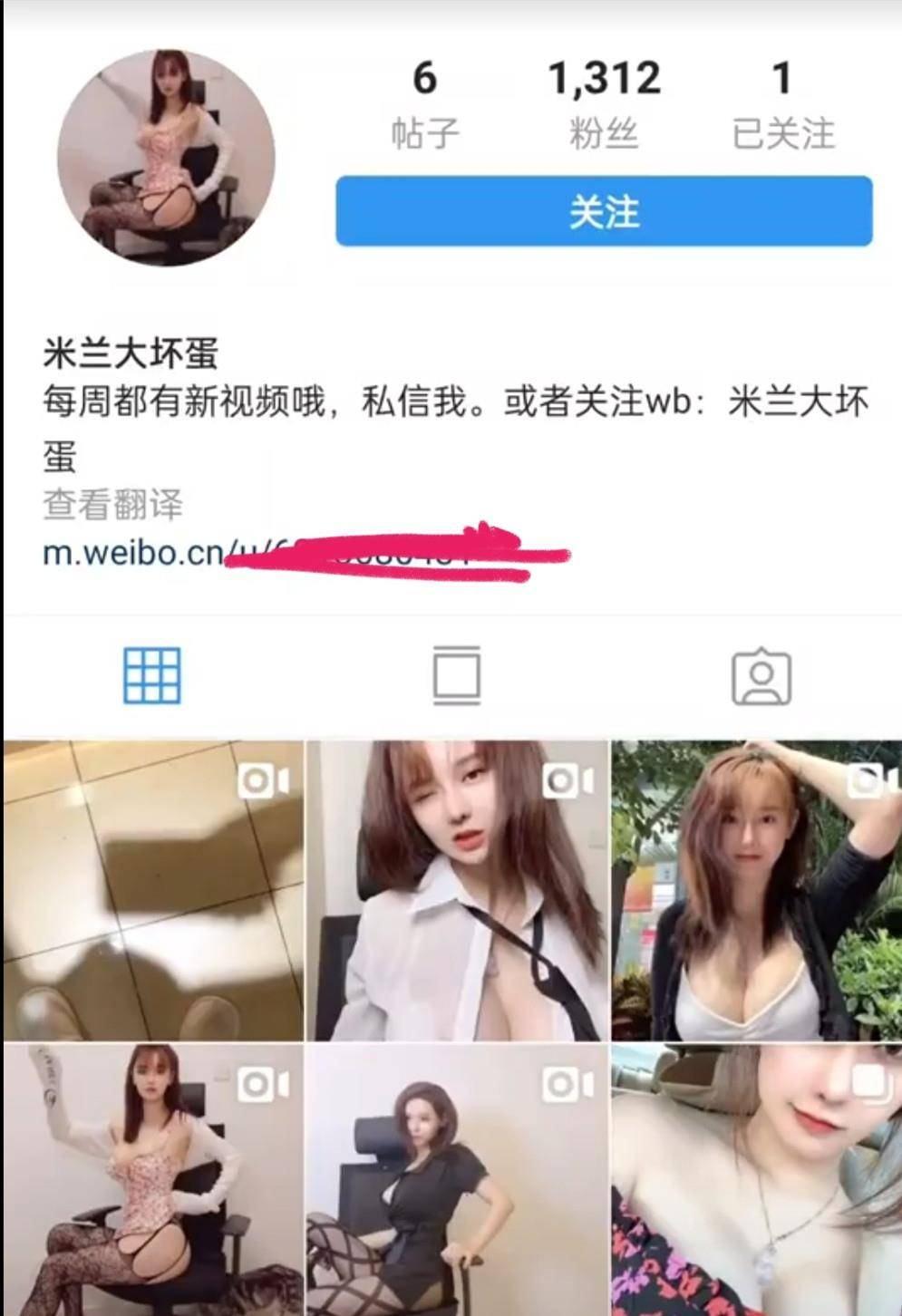Tap the blue 关注 follow button
This screenshot has height=1316, width=902.
604,211
